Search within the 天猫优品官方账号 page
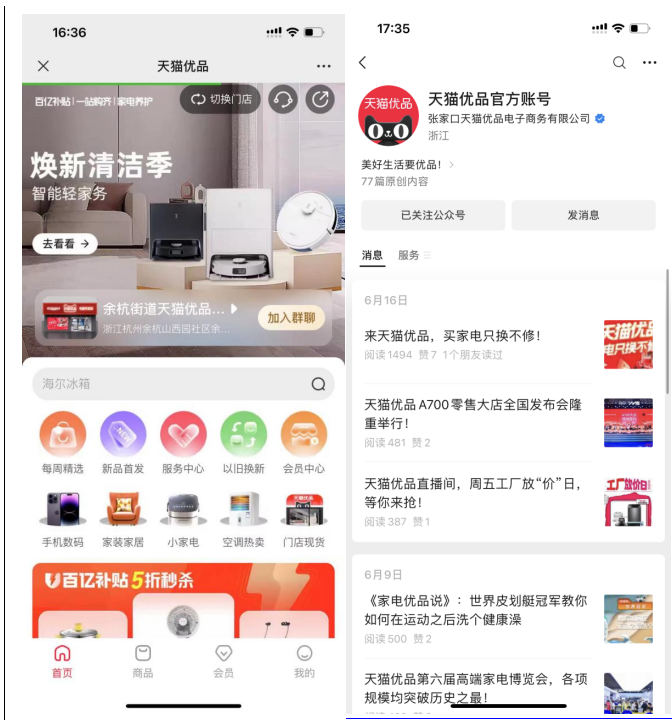This screenshot has height=720, width=672. [x=619, y=63]
